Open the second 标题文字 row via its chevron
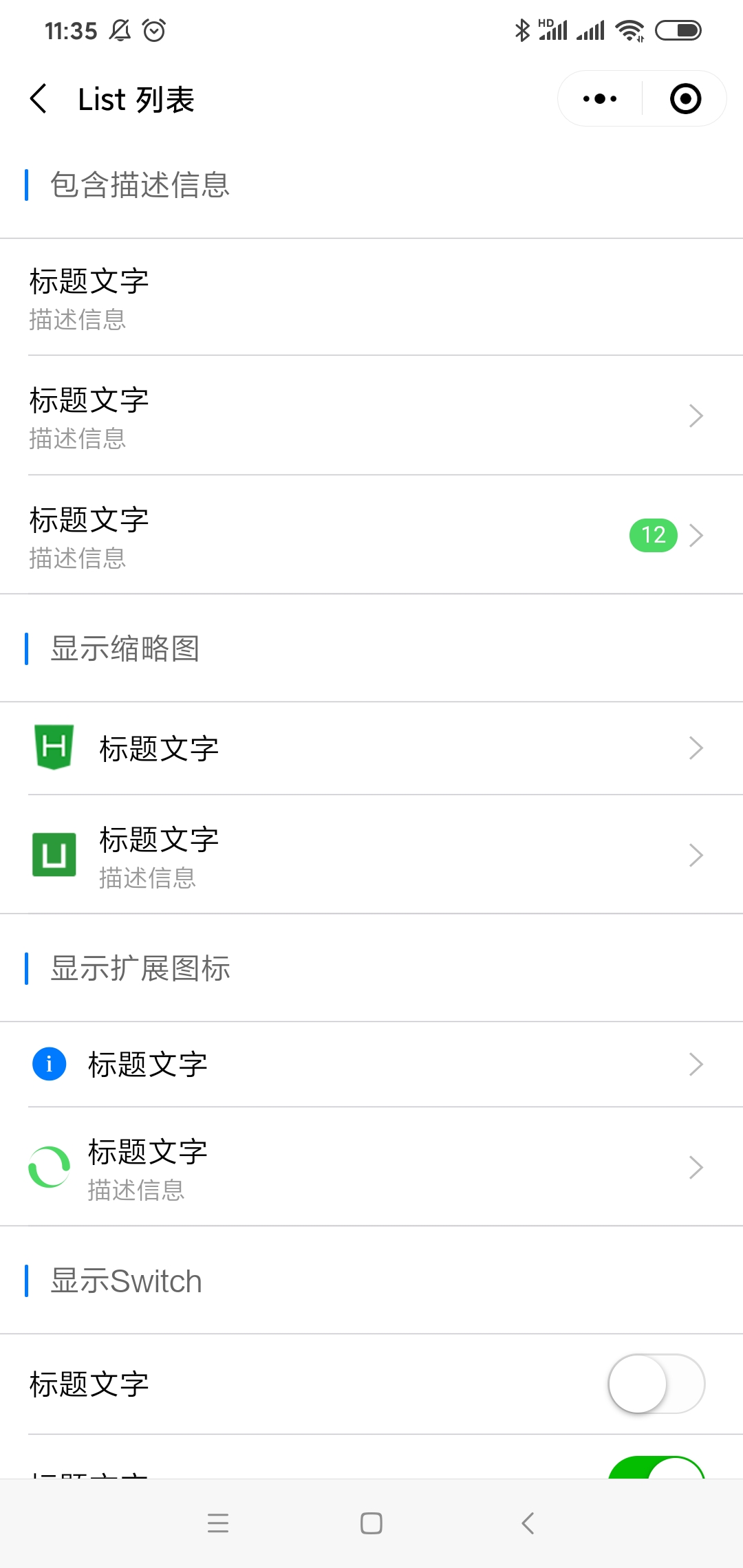The width and height of the screenshot is (743, 1568). tap(696, 416)
